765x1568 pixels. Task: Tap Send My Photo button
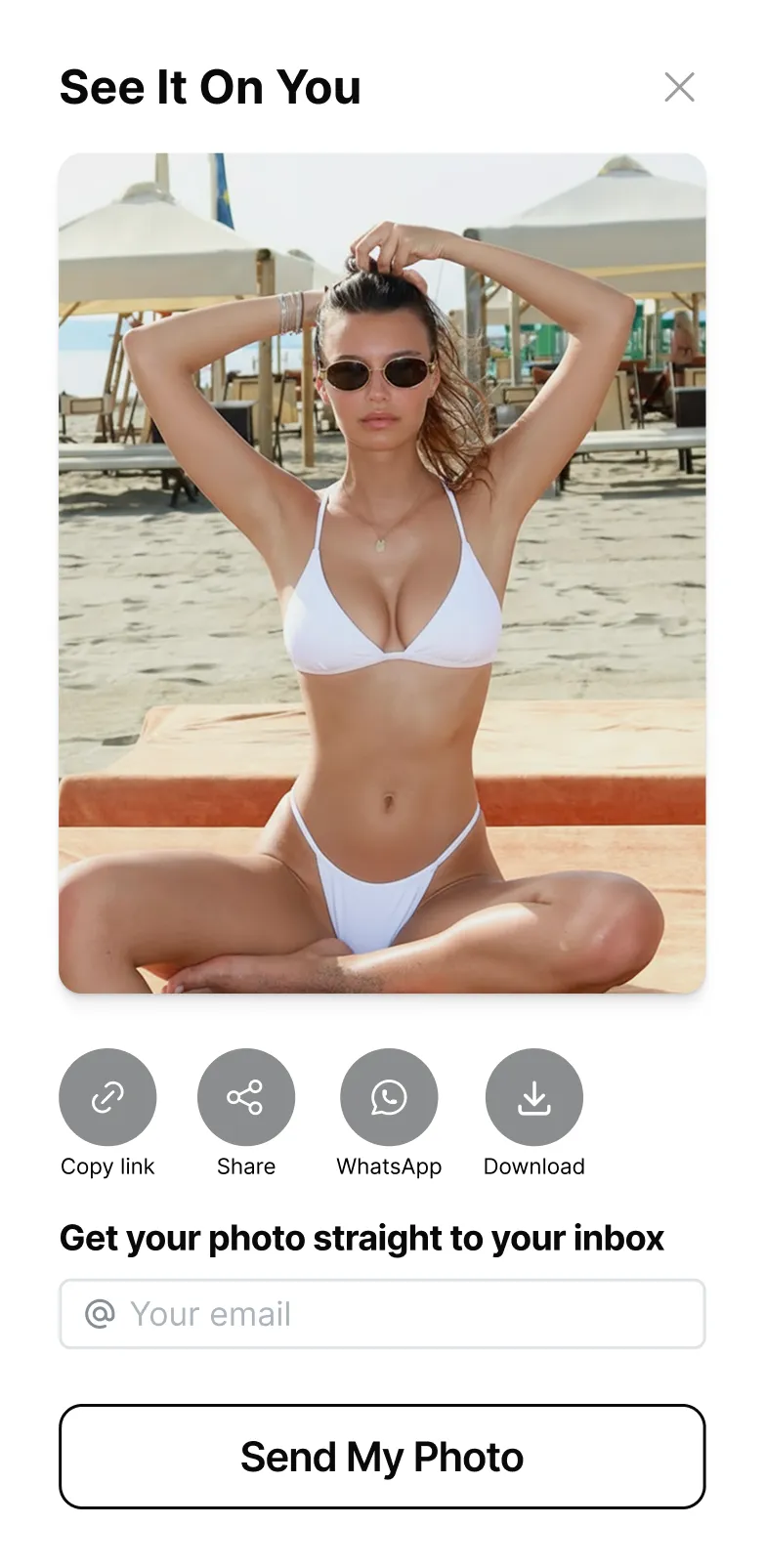pos(382,1457)
